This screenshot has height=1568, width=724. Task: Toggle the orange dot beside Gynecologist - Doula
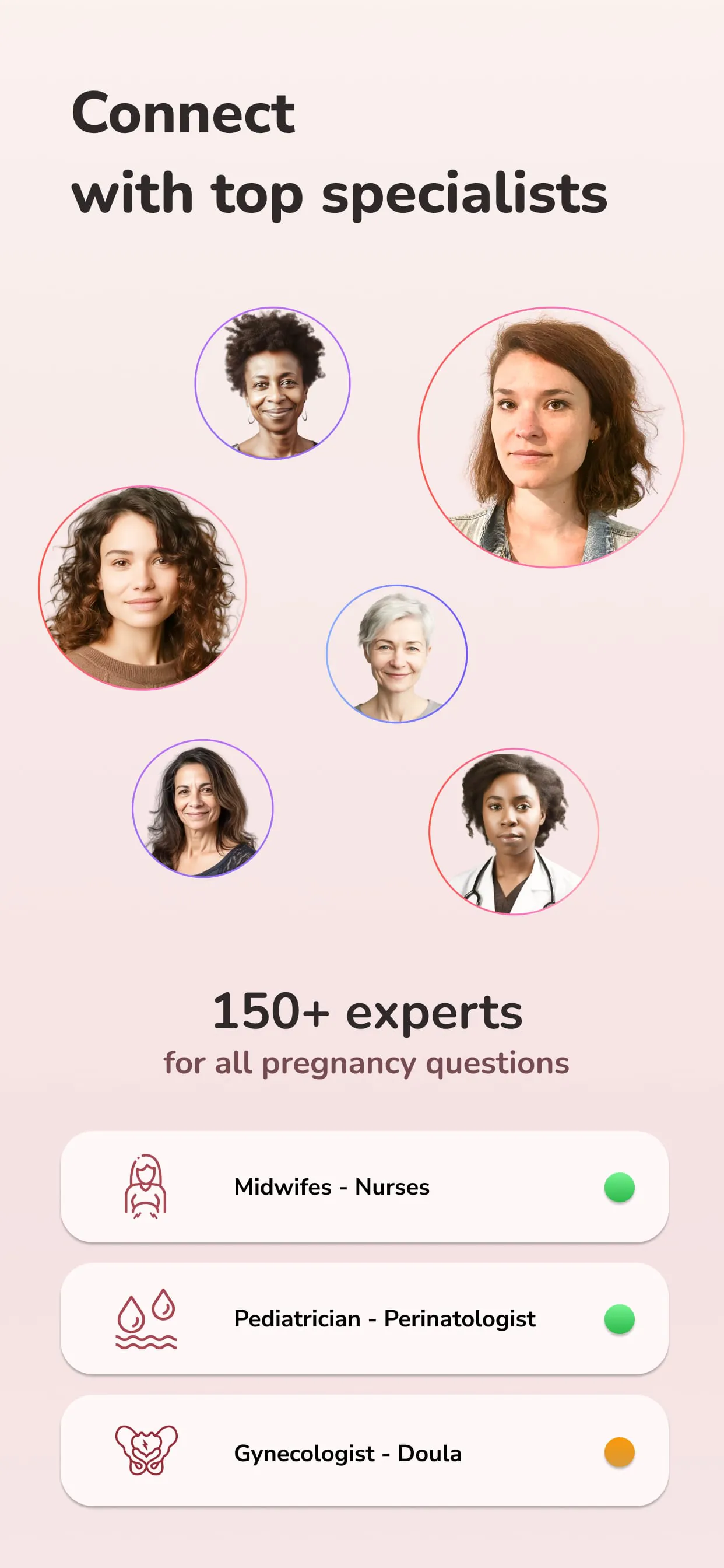click(x=620, y=1454)
